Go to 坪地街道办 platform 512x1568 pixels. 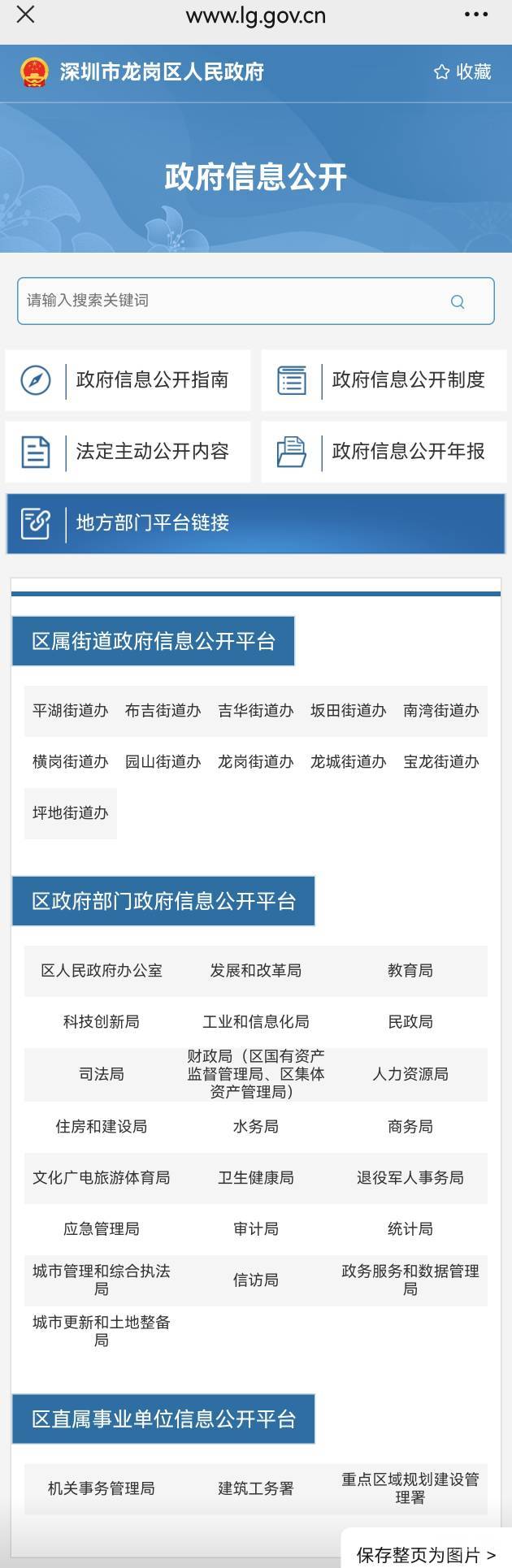point(71,813)
